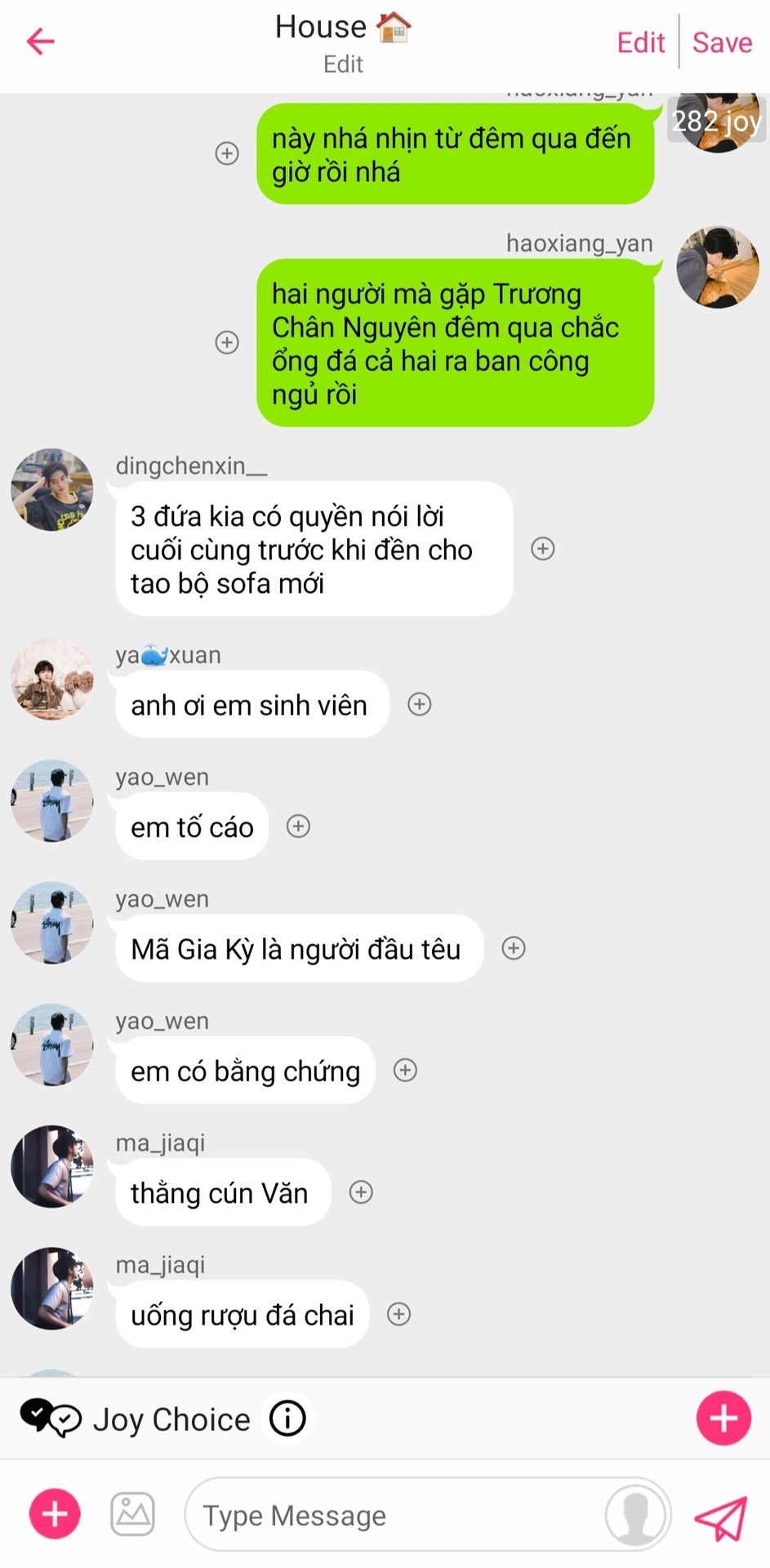Save the chat story
Screen dimensions: 770x1568
point(722,42)
